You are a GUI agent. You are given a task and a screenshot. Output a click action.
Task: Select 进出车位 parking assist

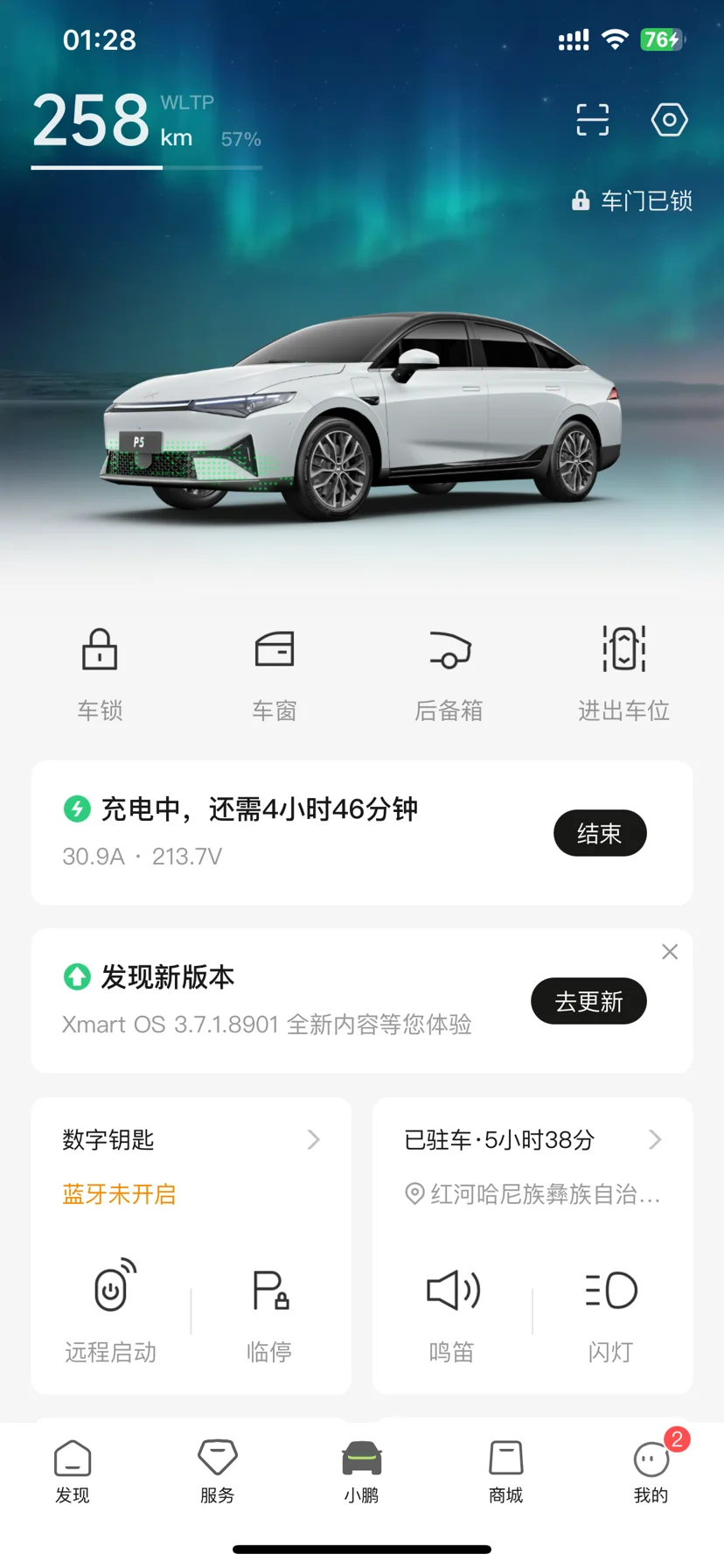[623, 669]
